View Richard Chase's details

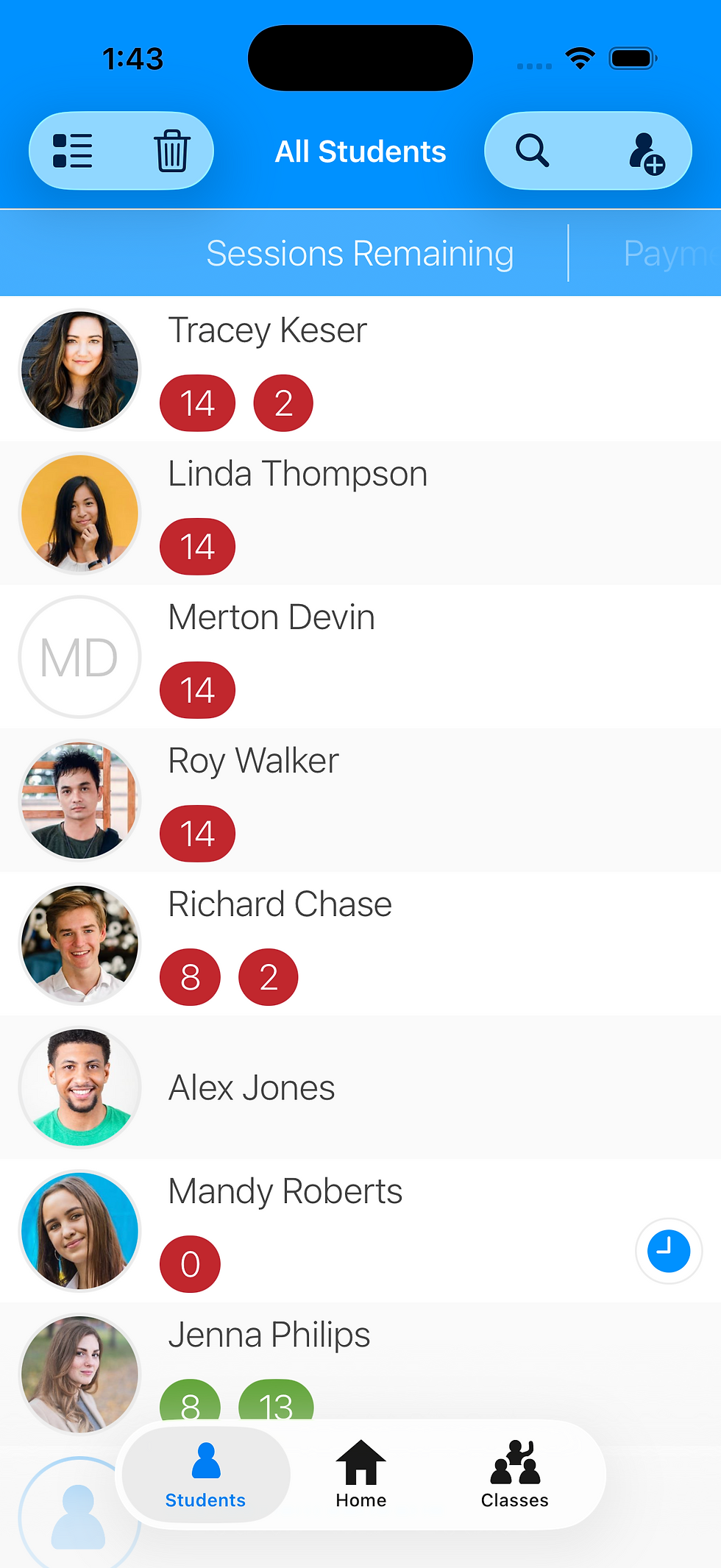click(360, 943)
